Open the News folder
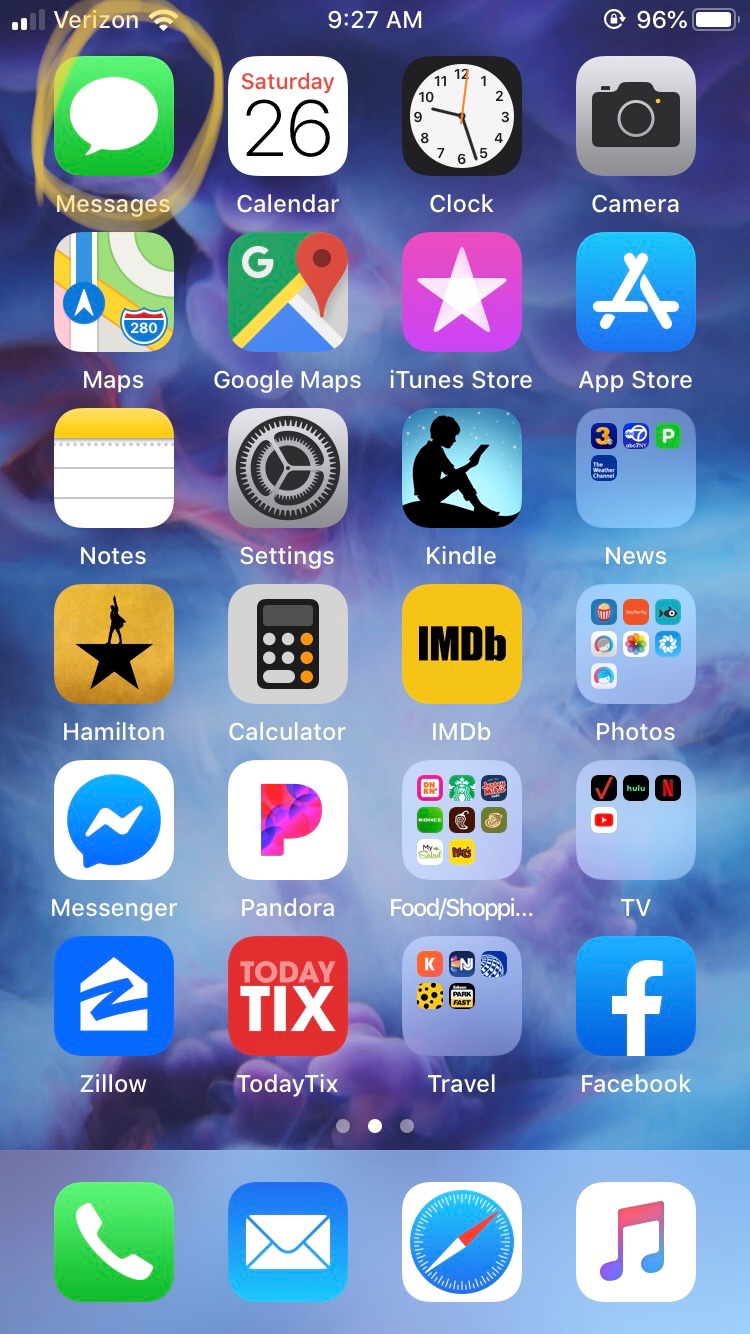This screenshot has width=750, height=1334. 635,468
